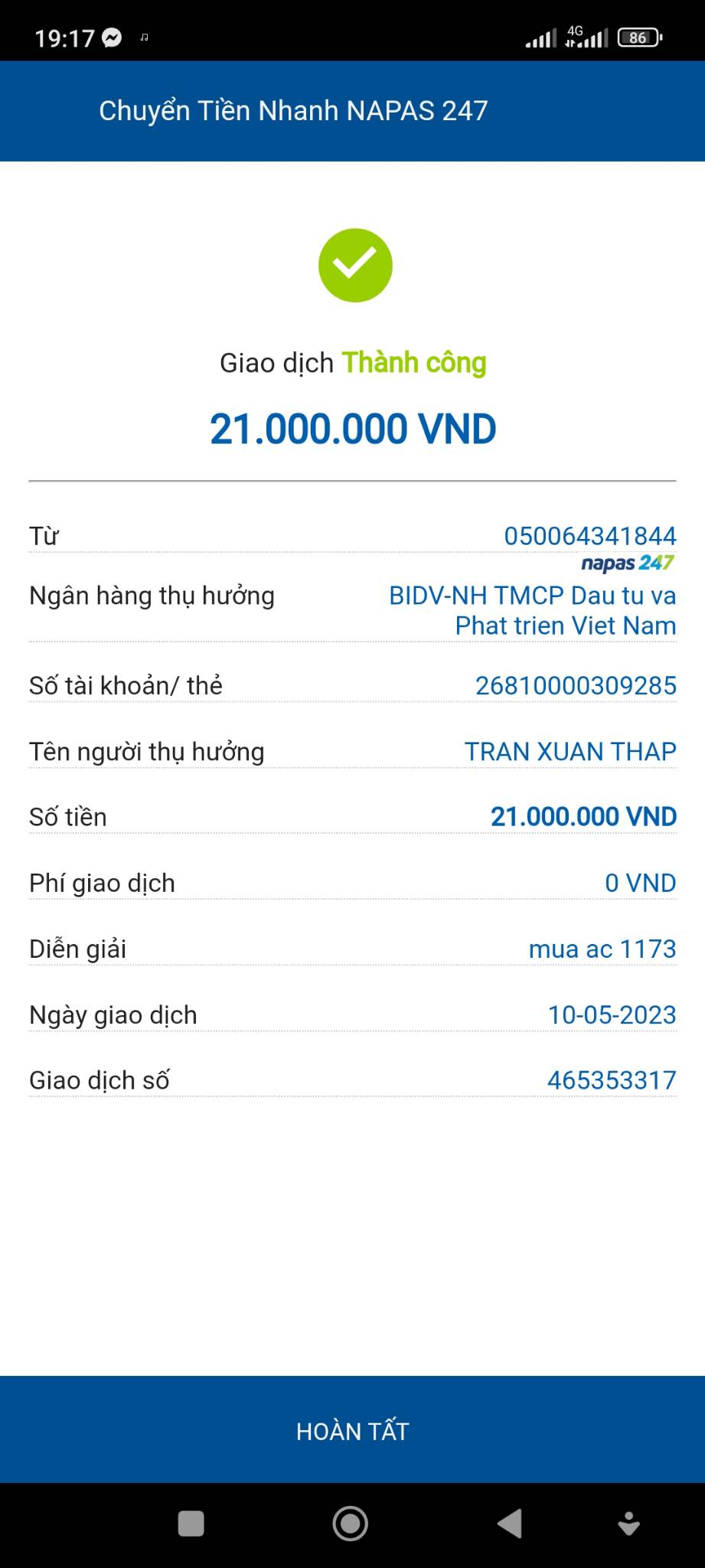705x1568 pixels.
Task: Return to the home screen
Action: pyautogui.click(x=351, y=1524)
